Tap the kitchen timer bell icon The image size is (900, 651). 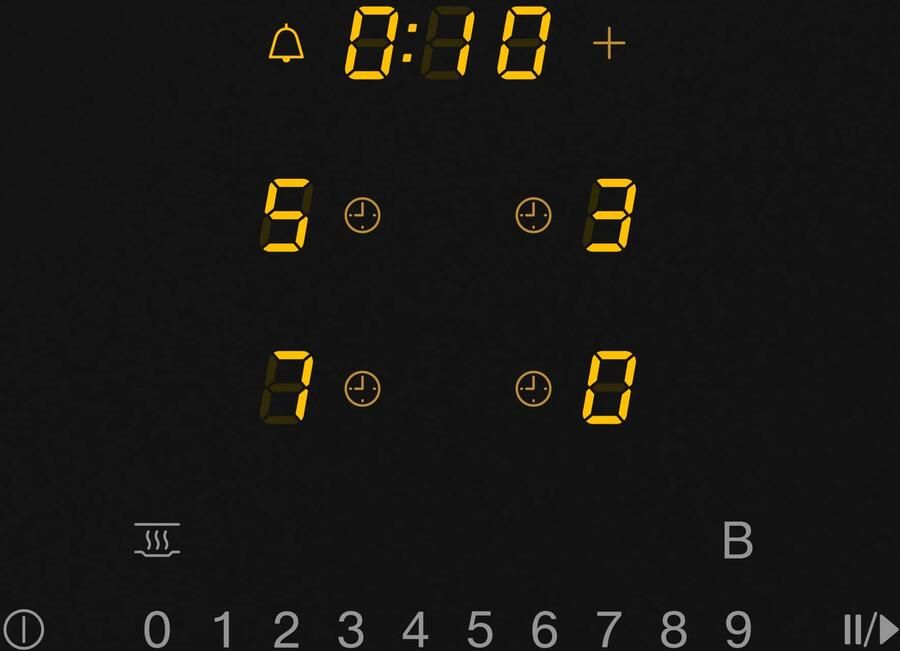click(x=287, y=45)
